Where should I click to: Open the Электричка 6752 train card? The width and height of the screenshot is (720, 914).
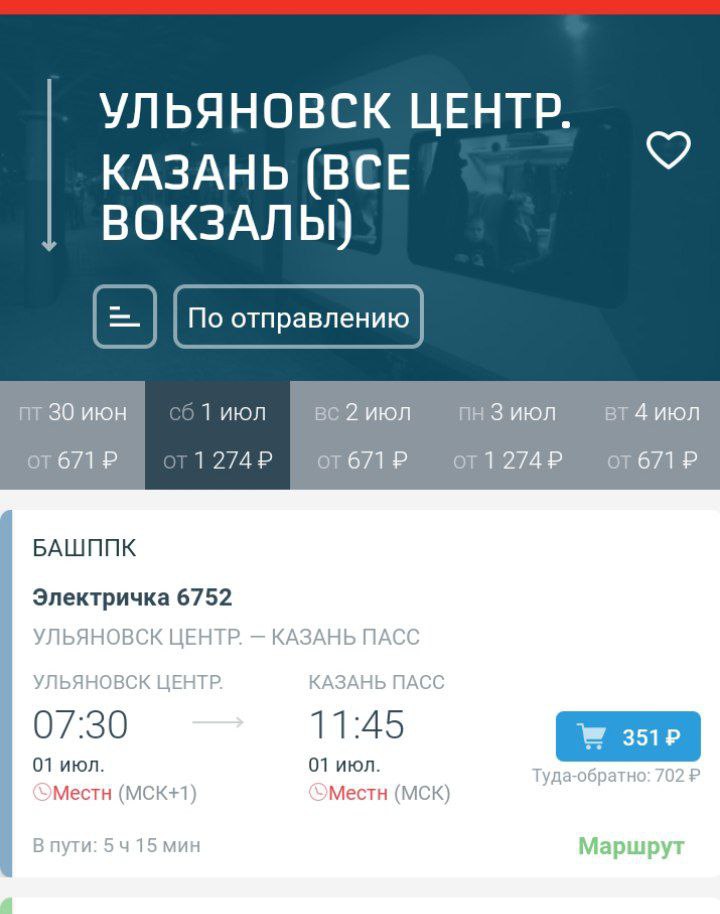click(x=132, y=598)
